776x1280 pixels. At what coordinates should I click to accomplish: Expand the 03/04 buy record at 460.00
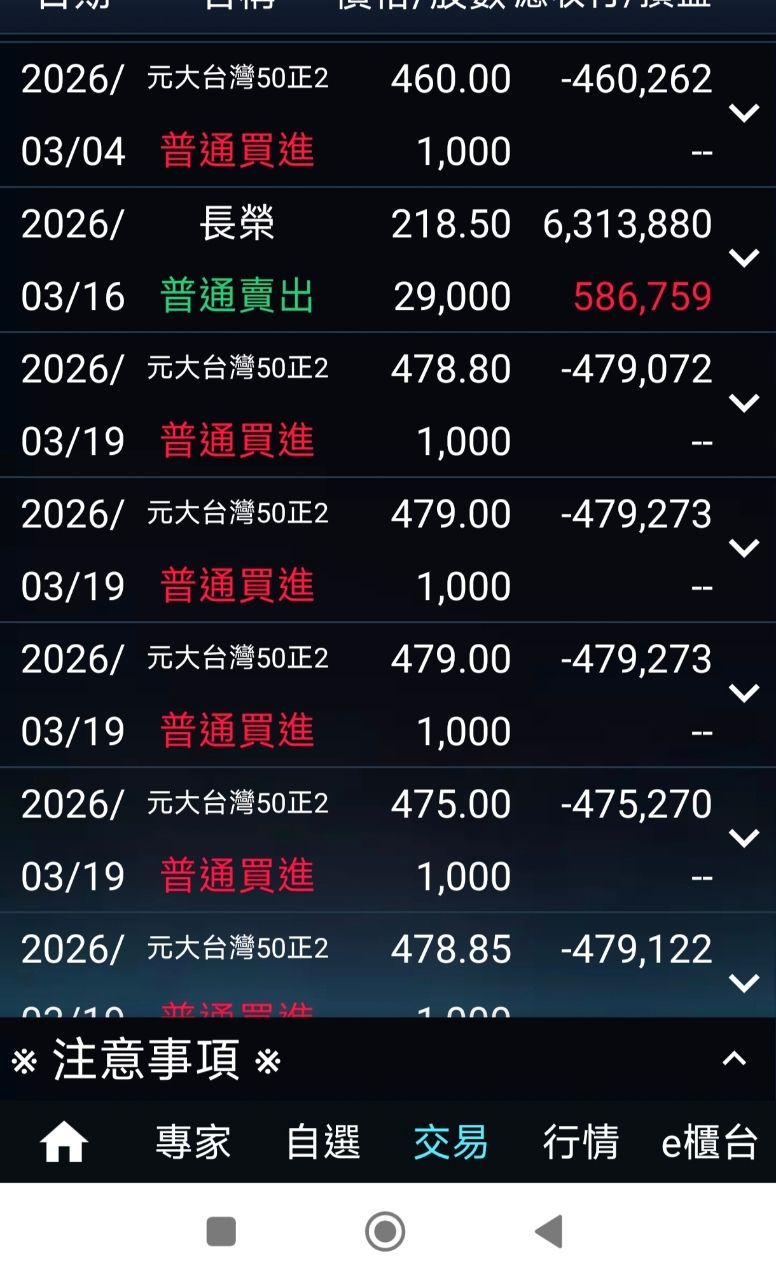click(x=744, y=113)
